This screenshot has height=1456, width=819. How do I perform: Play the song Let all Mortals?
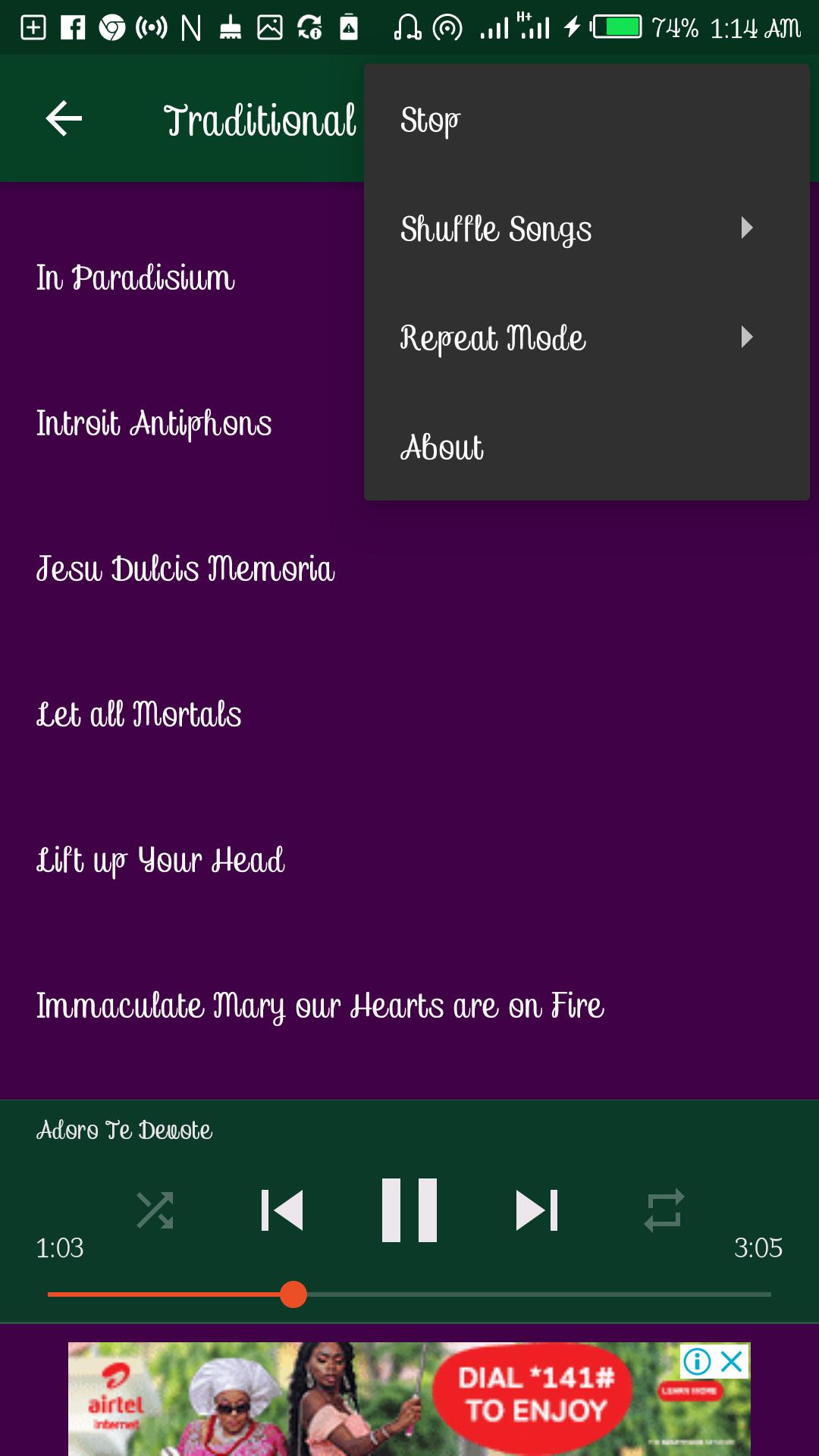[x=139, y=715]
